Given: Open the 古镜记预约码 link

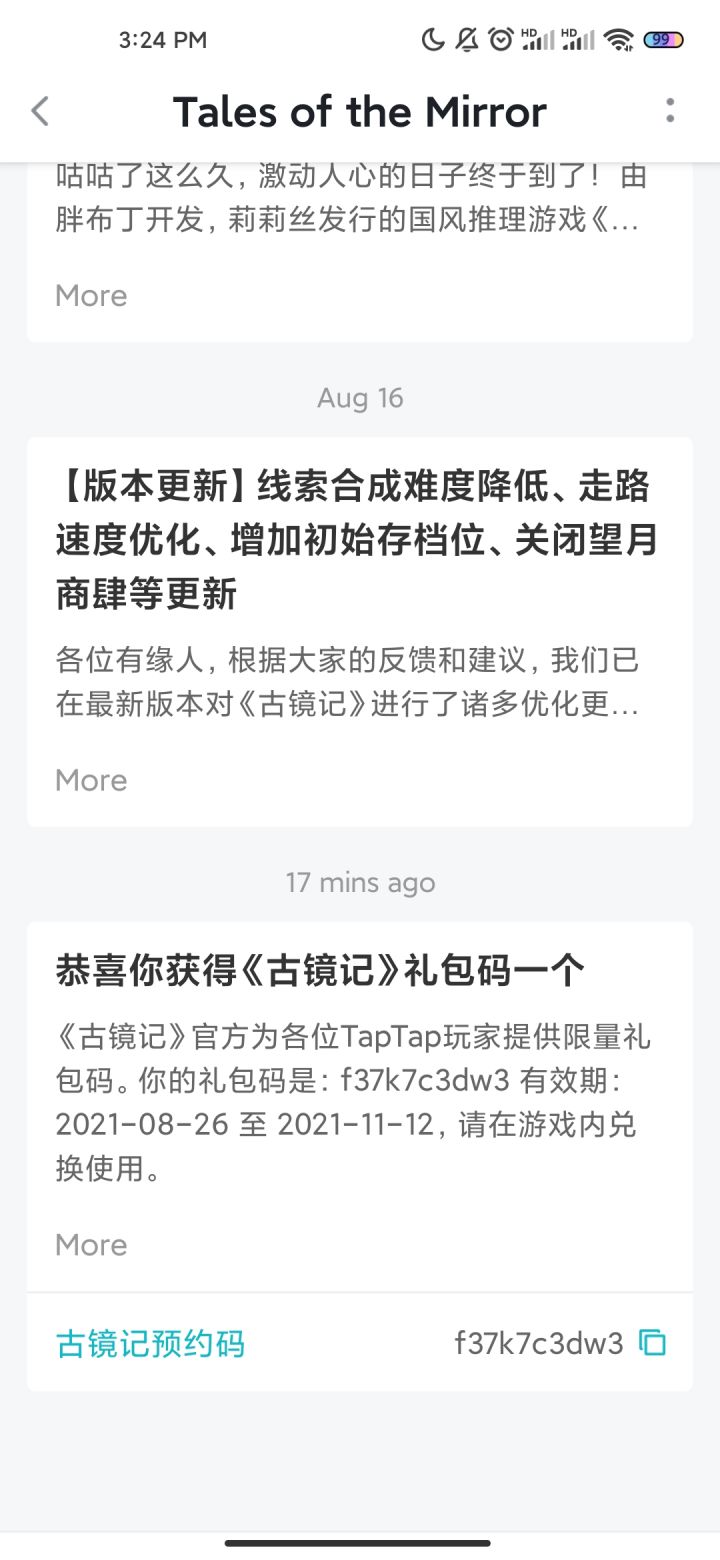Looking at the screenshot, I should (x=150, y=1343).
